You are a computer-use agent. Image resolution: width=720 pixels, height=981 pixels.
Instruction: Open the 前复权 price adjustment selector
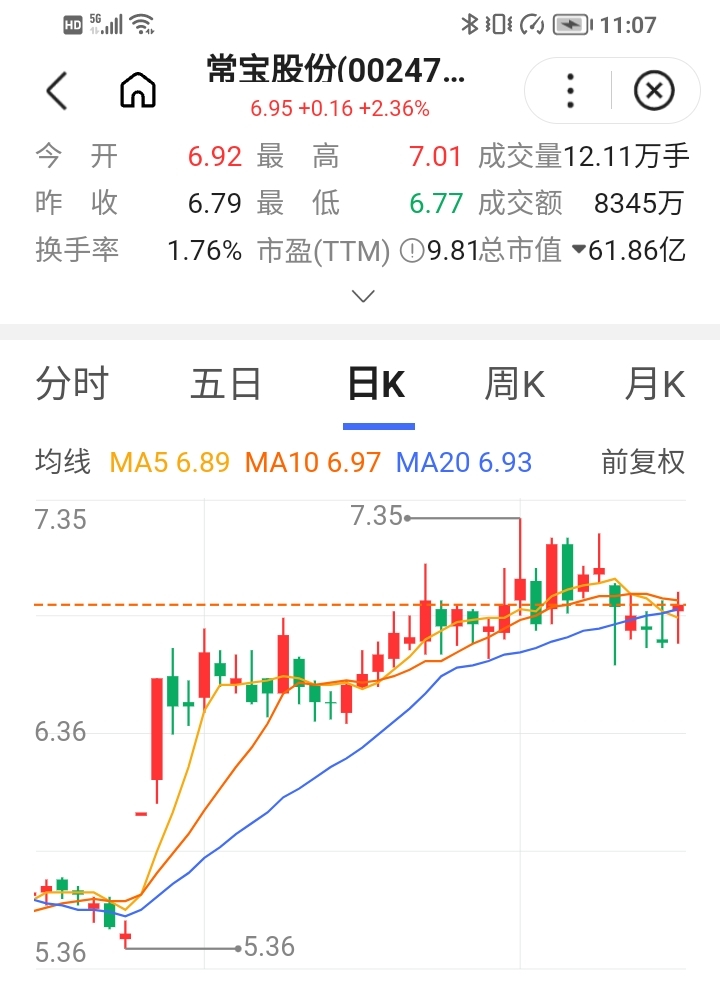641,462
